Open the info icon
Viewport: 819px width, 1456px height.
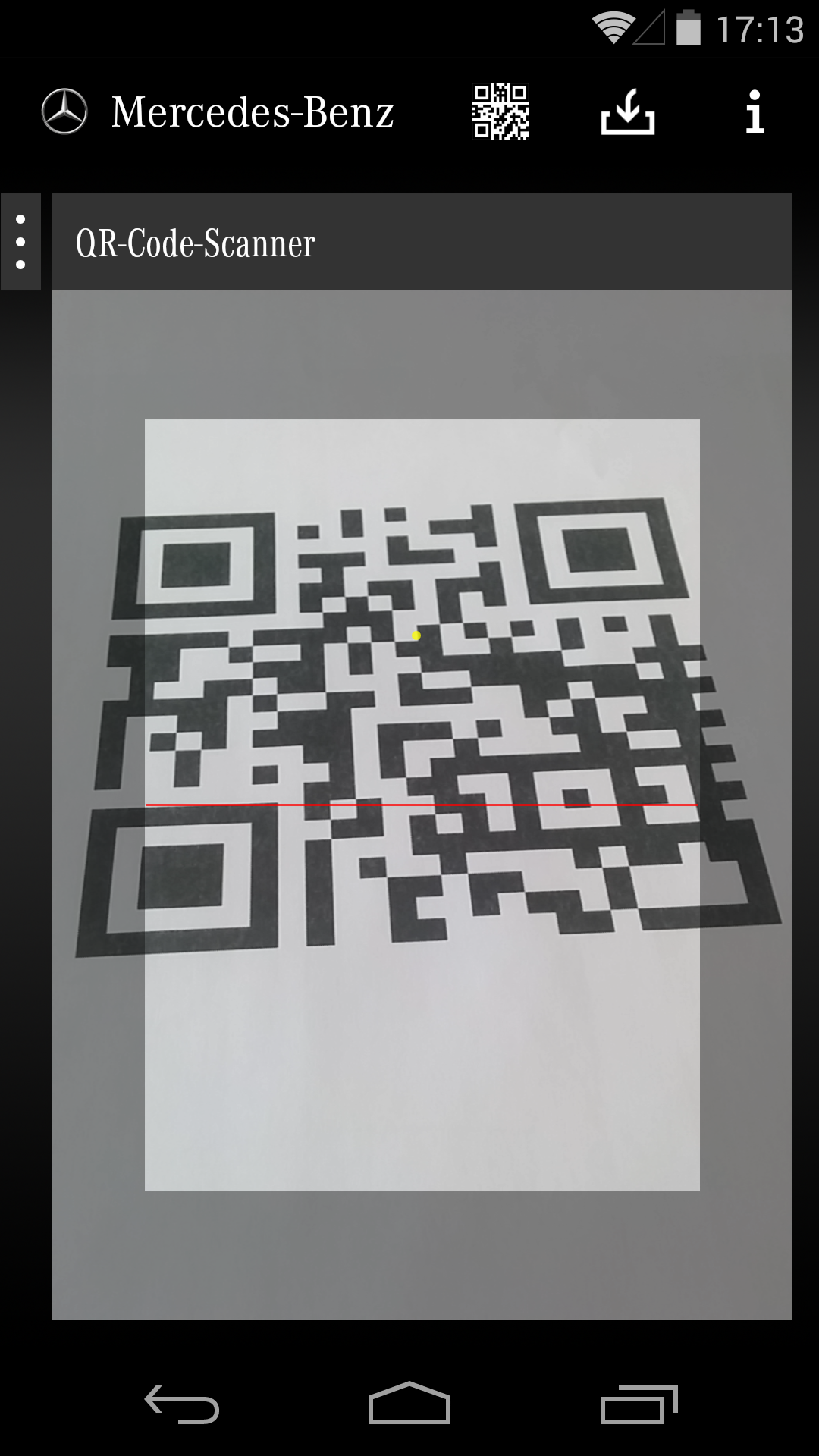(754, 112)
